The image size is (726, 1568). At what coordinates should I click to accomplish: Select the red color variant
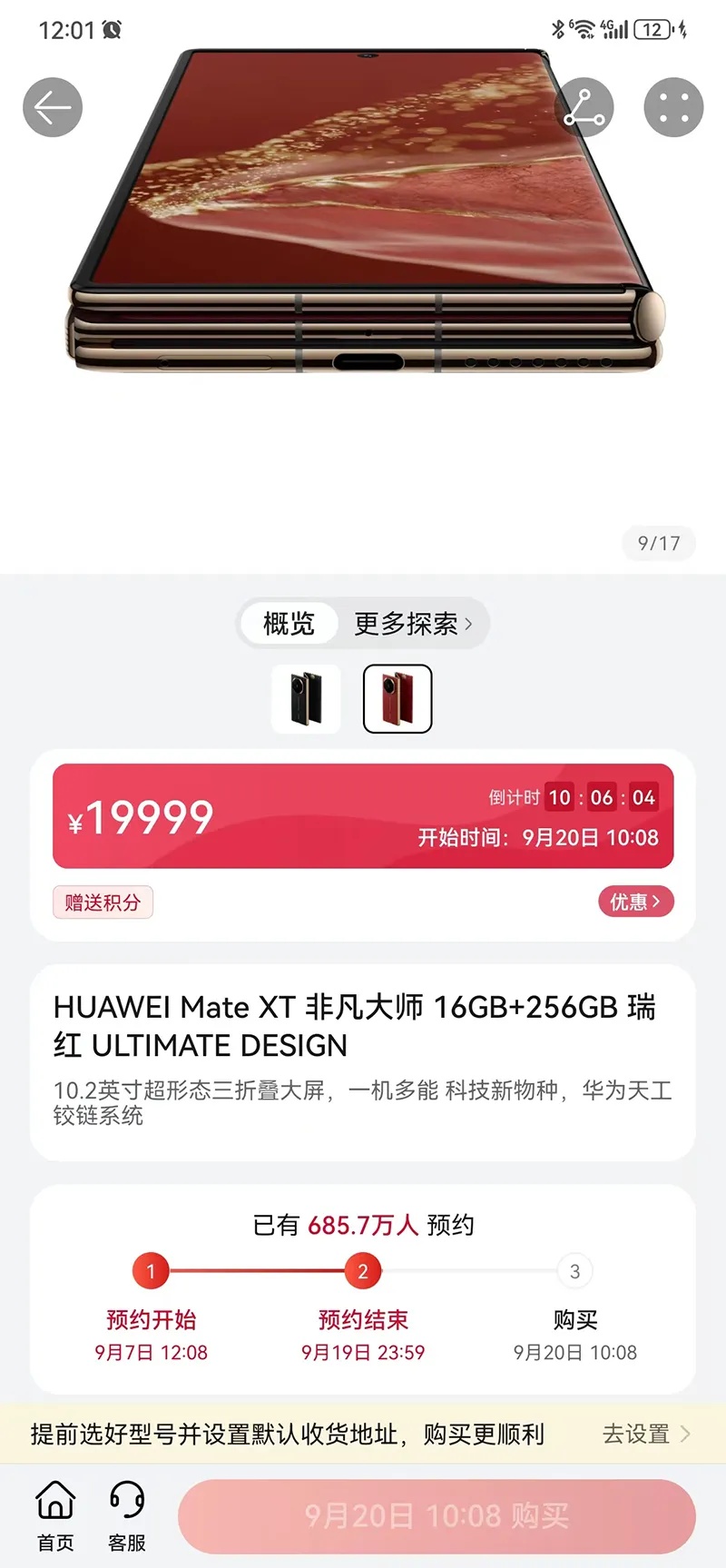[x=397, y=699]
